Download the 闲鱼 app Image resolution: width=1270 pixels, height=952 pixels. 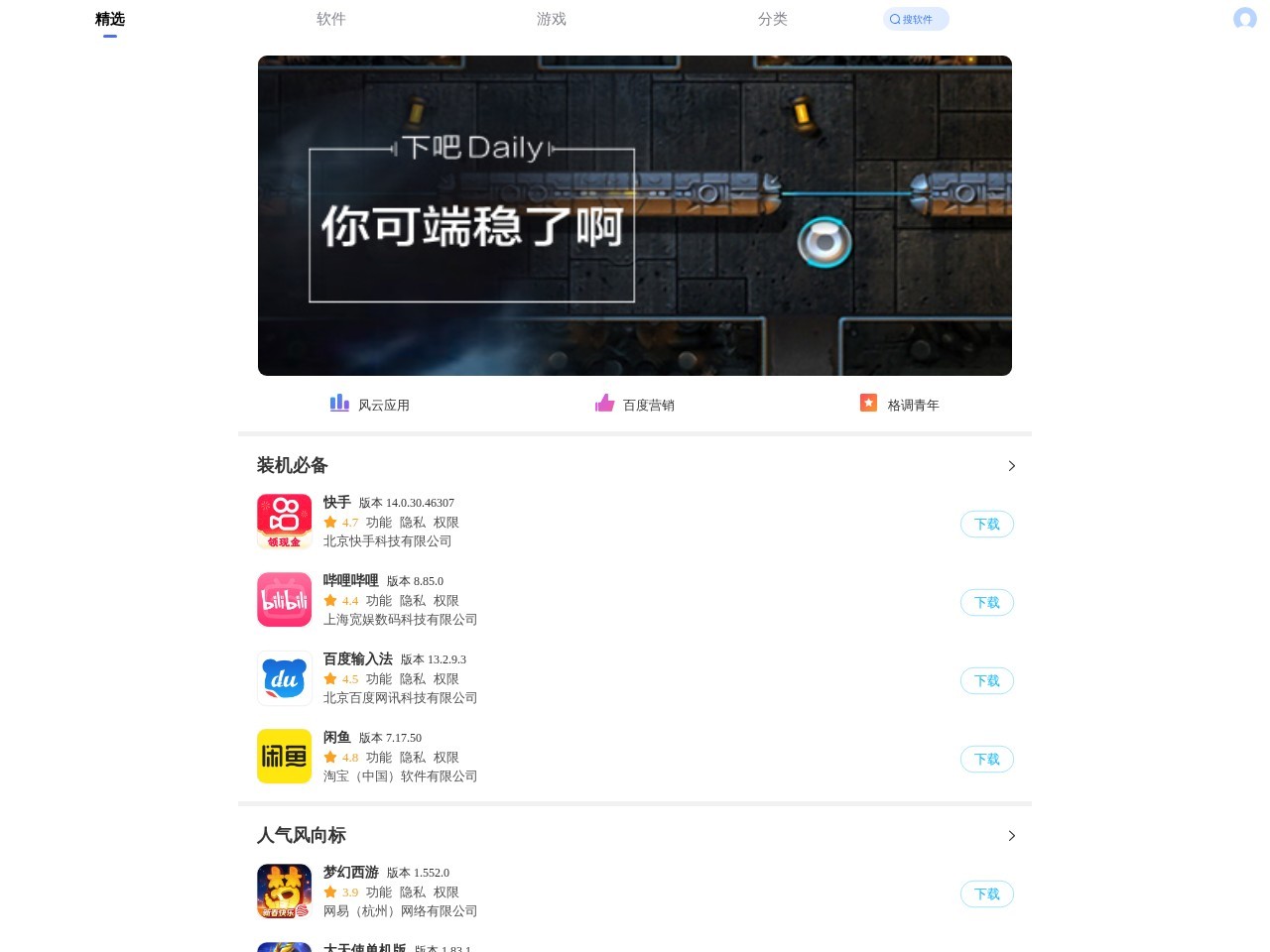[x=986, y=759]
